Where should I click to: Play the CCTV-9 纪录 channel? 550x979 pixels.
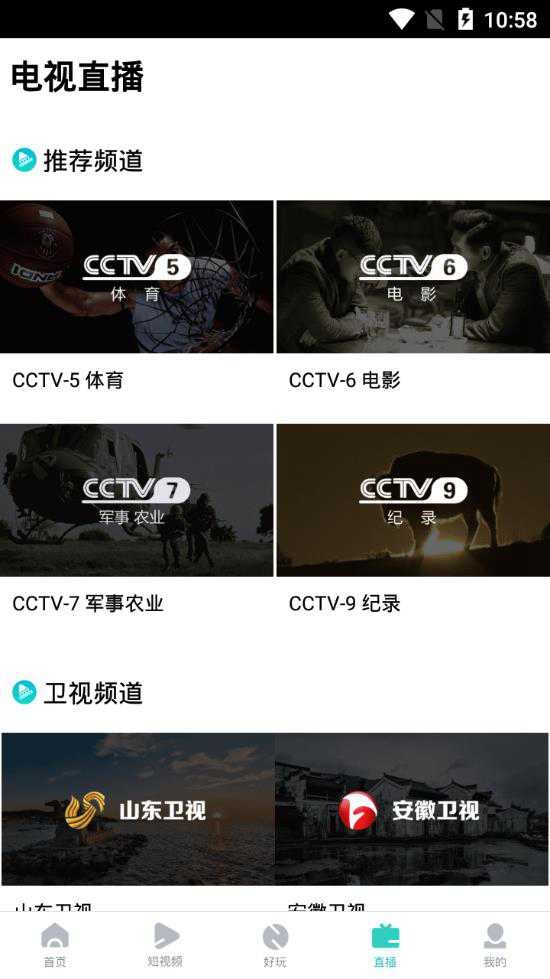413,500
